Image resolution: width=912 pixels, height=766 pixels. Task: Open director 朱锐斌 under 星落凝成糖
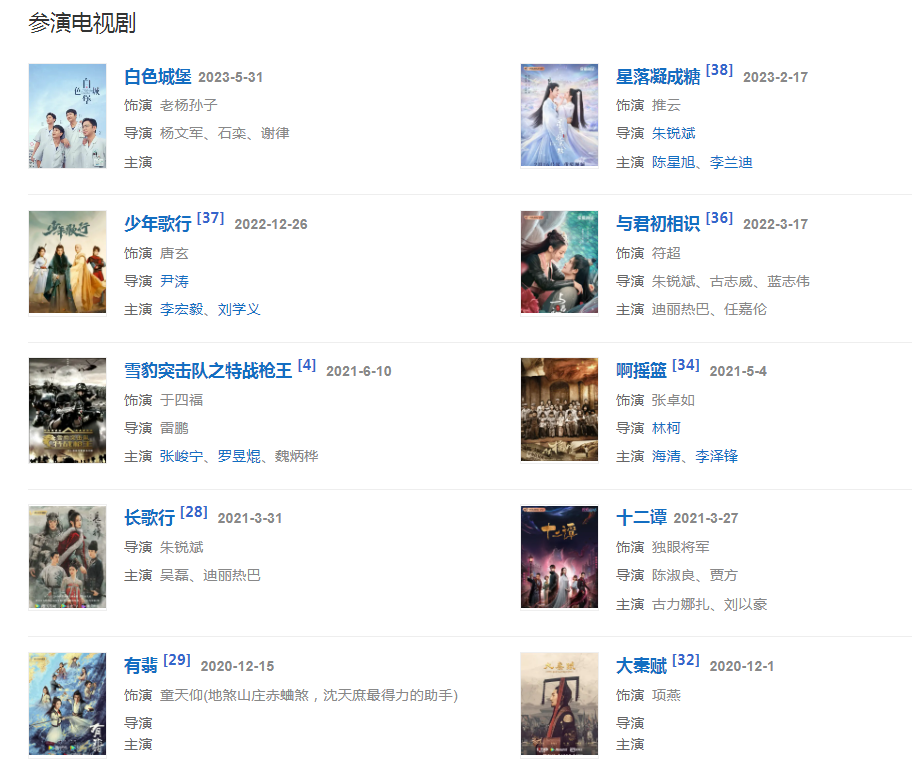tap(673, 133)
